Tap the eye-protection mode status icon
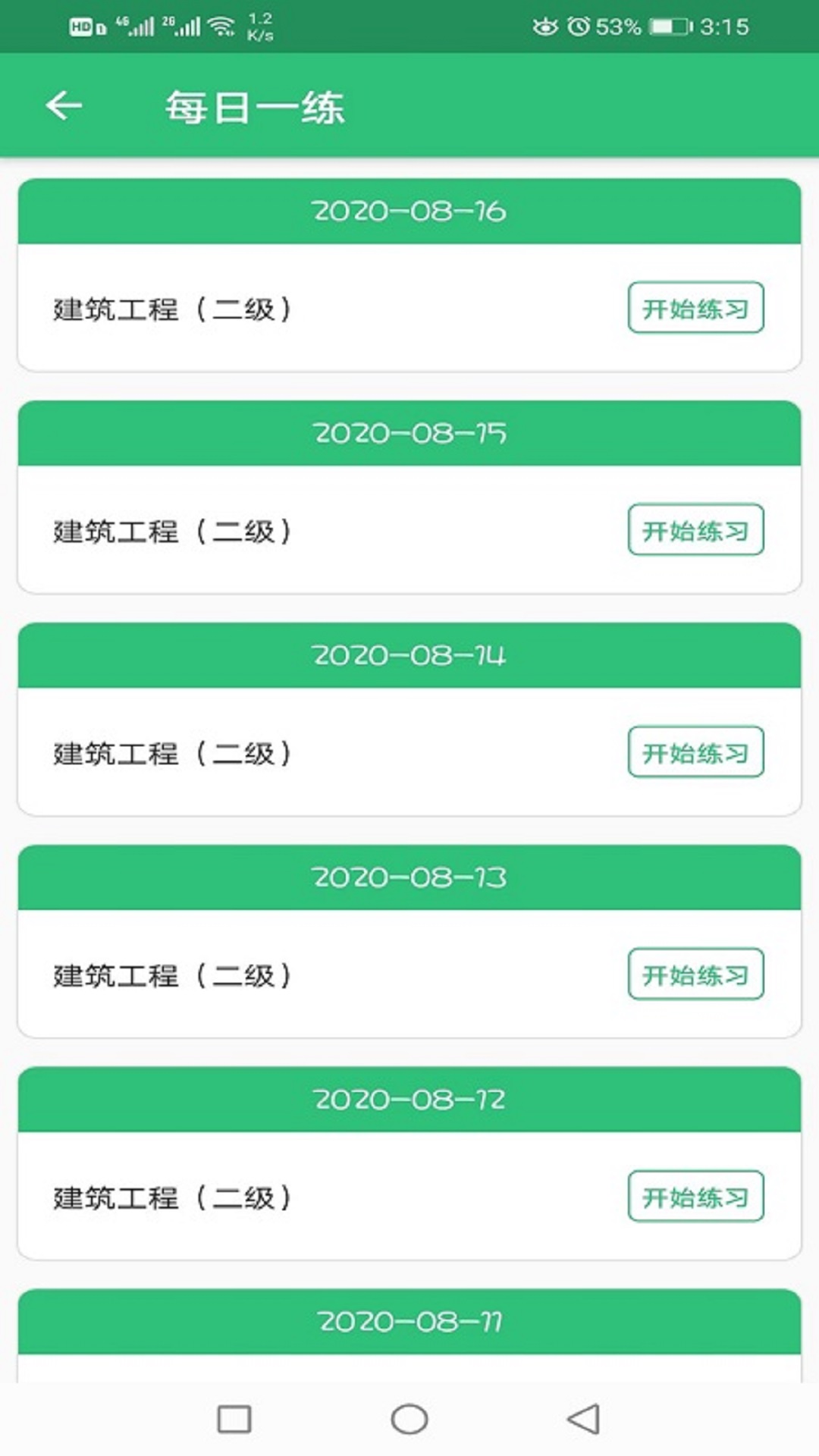Screen dimensions: 819x1456 click(543, 25)
